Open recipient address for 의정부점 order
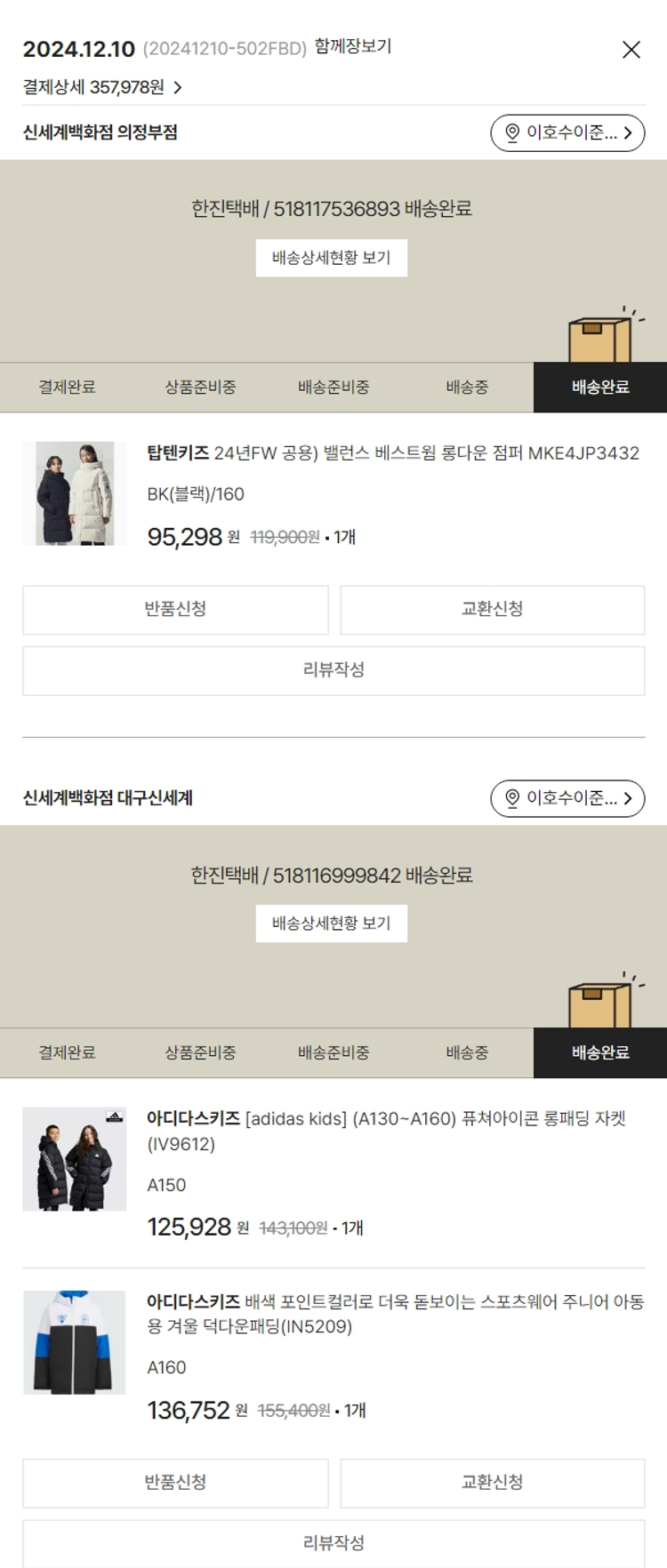This screenshot has width=667, height=1568. tap(567, 132)
